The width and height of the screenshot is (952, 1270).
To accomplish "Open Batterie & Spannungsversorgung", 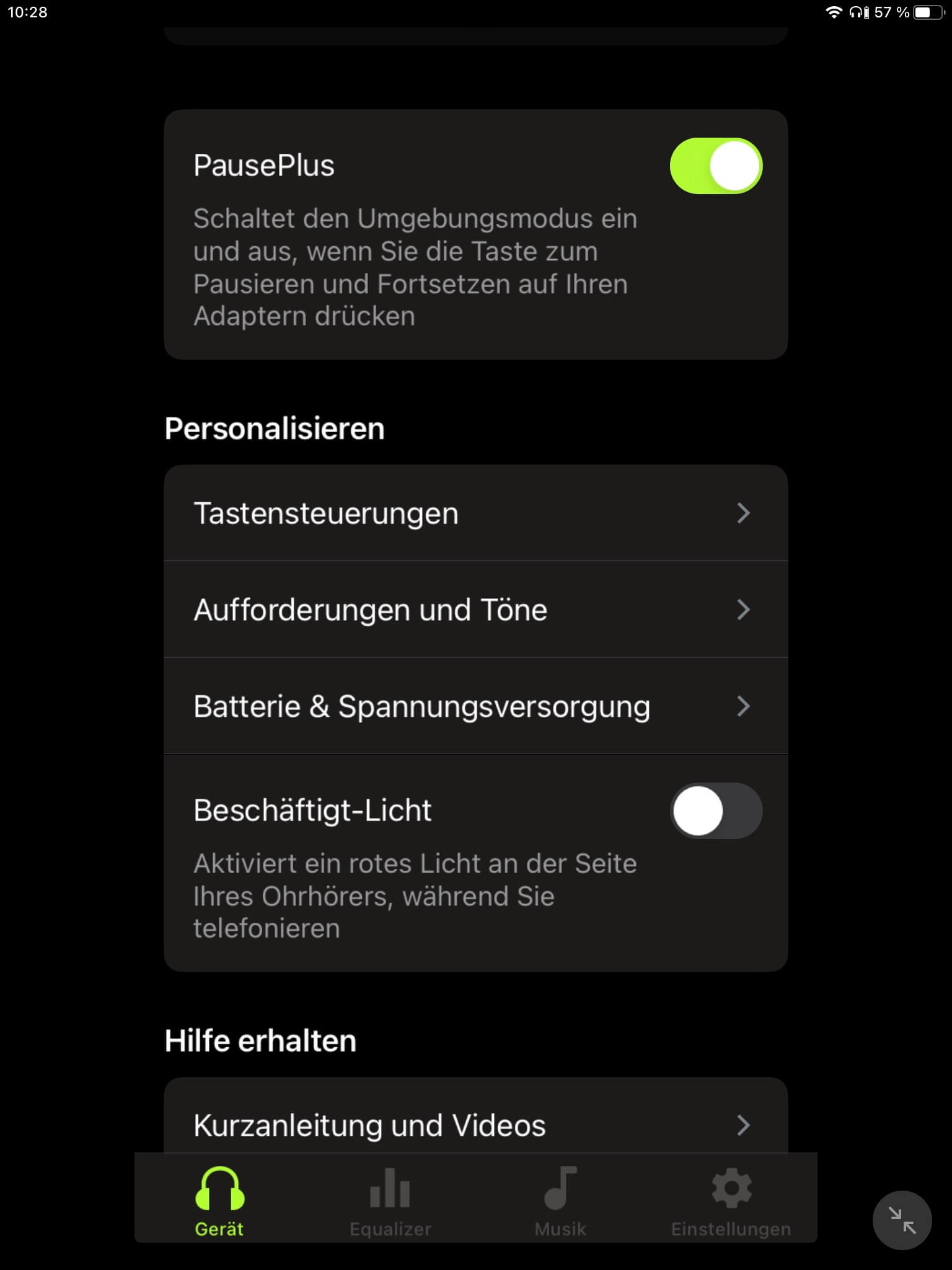I will click(475, 706).
